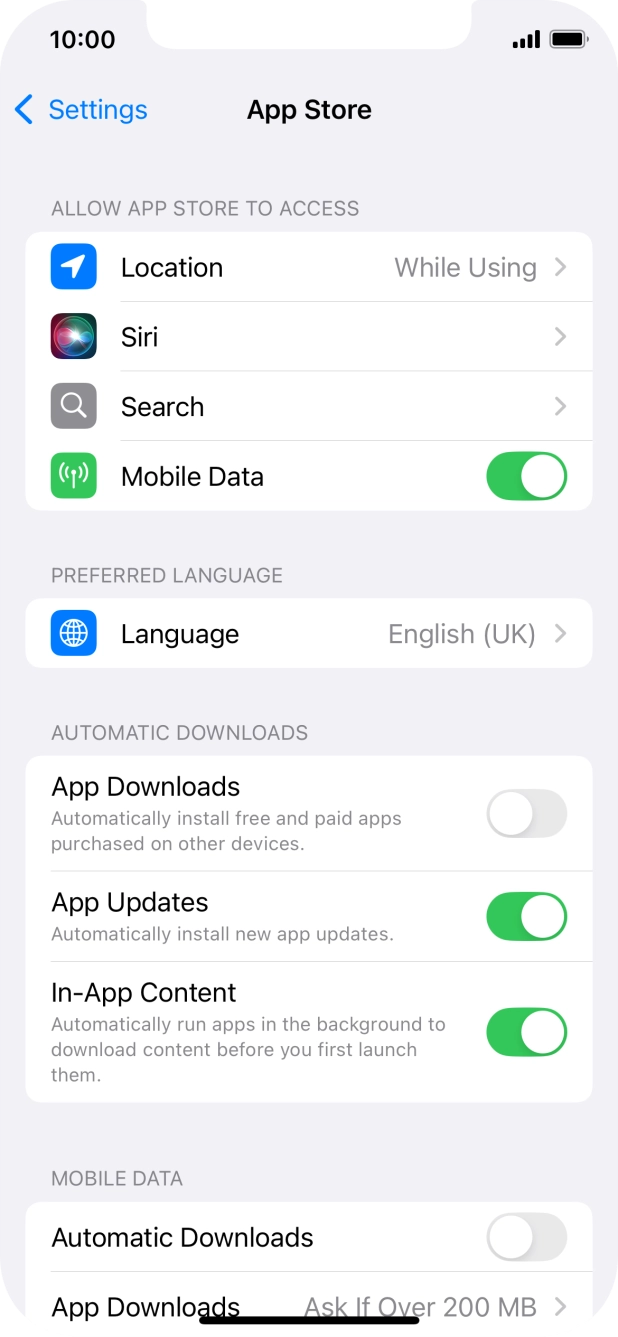Turn off In-App Content downloads
Viewport: 618px width, 1337px height.
tap(526, 1033)
